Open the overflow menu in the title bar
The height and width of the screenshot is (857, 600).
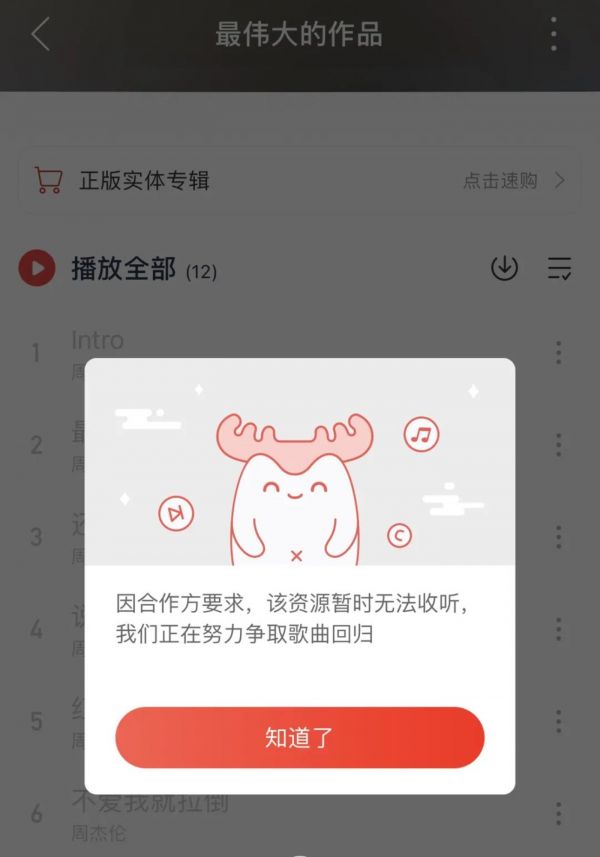[x=553, y=34]
